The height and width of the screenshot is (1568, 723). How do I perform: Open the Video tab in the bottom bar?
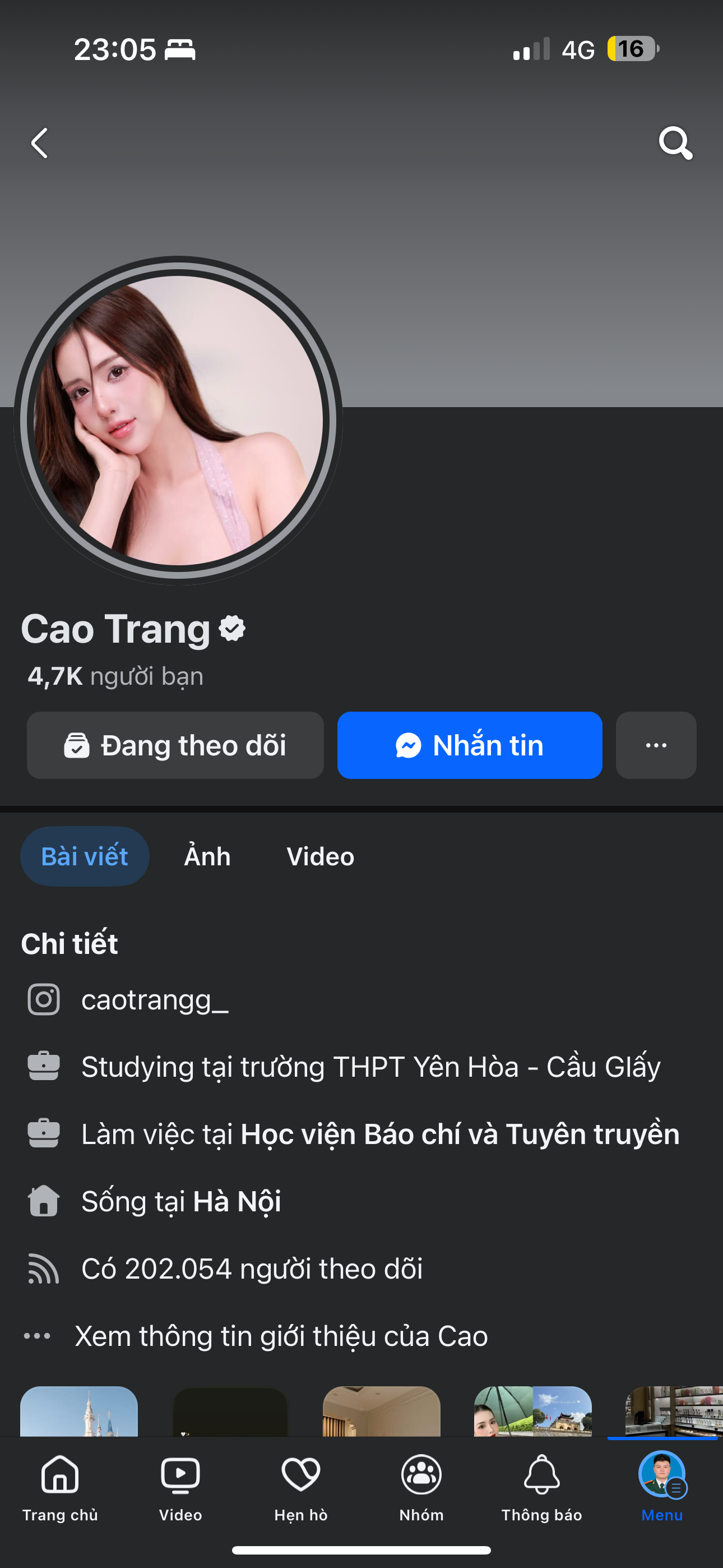click(x=180, y=1486)
